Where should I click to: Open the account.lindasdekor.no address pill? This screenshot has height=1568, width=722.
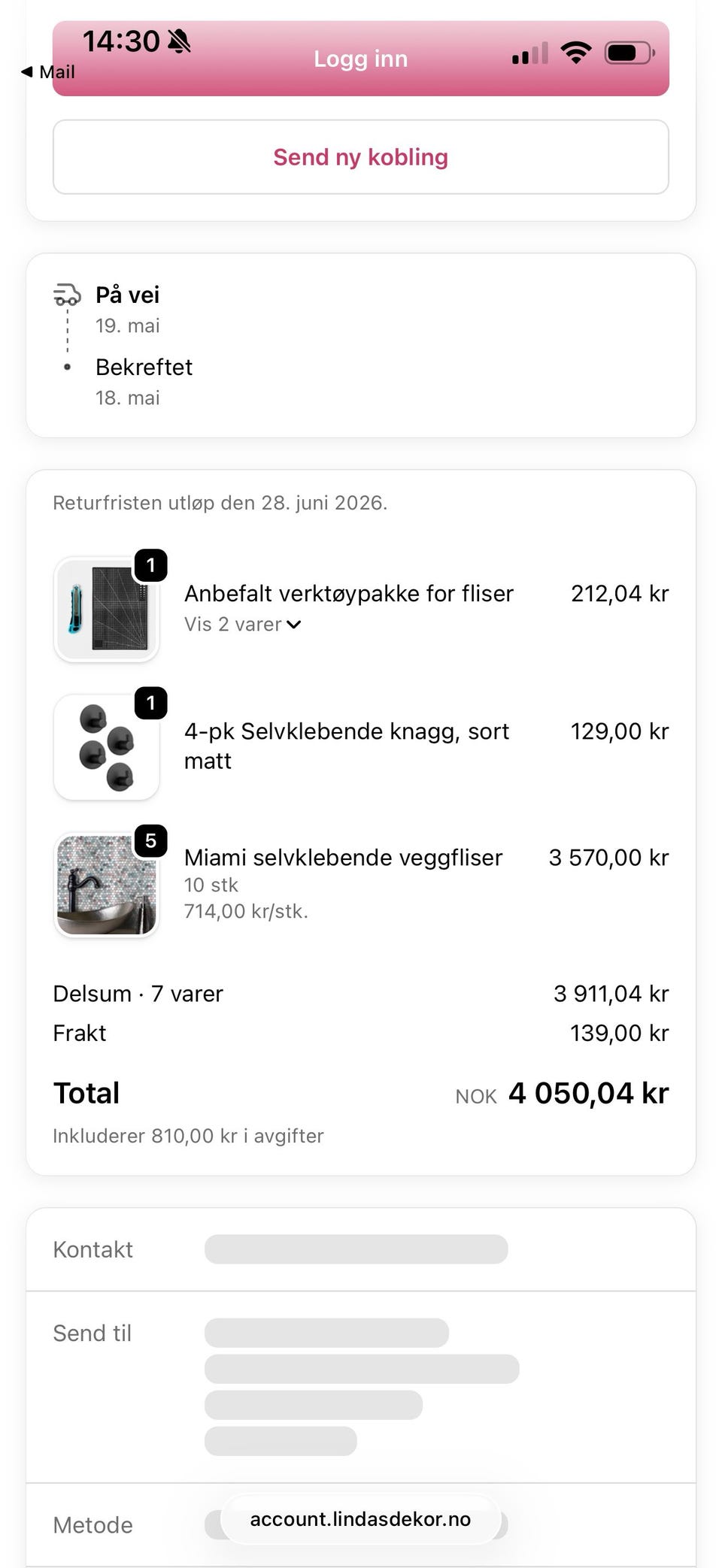360,1519
